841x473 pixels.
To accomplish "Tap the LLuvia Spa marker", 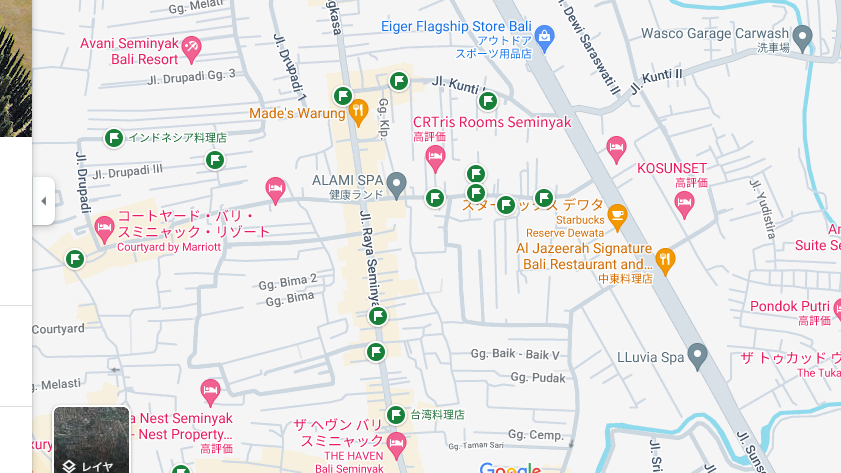I will click(698, 355).
